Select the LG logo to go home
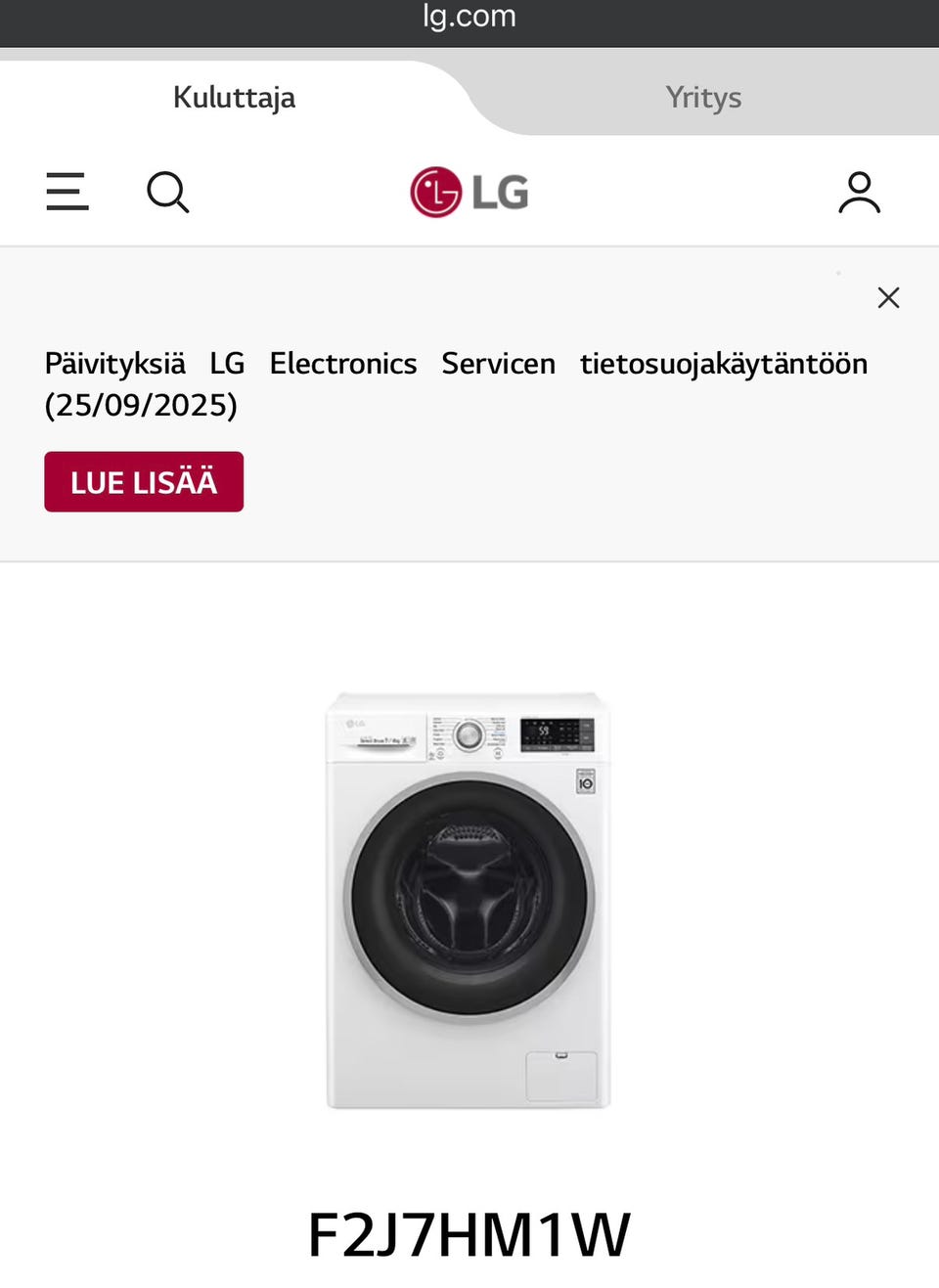Viewport: 939px width, 1288px height. pos(469,192)
